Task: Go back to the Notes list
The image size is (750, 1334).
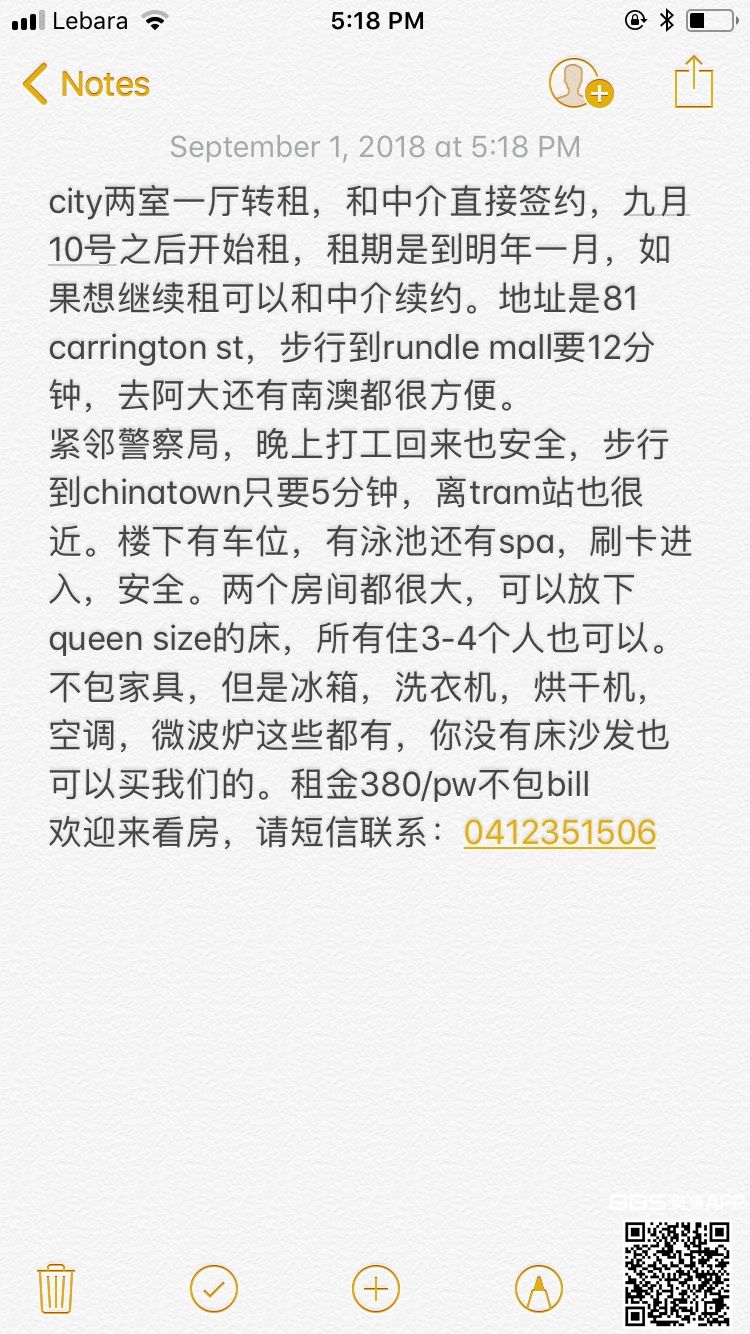Action: pos(86,84)
